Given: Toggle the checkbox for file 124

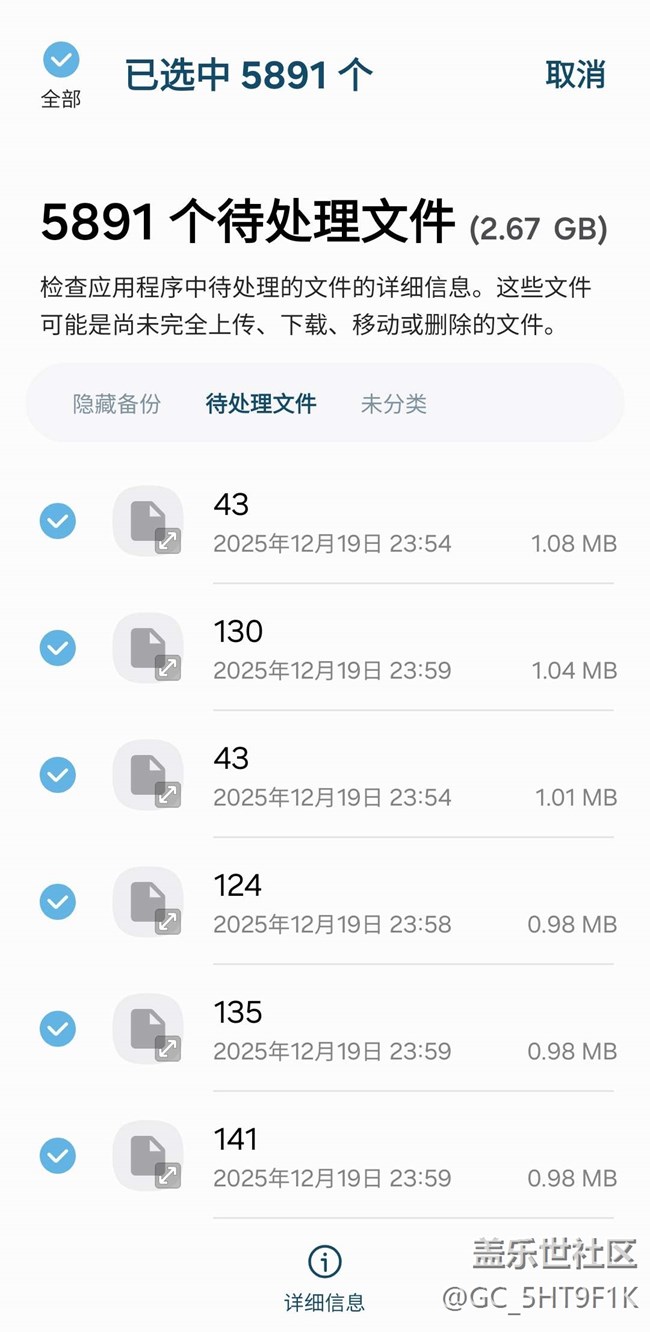Looking at the screenshot, I should point(58,902).
